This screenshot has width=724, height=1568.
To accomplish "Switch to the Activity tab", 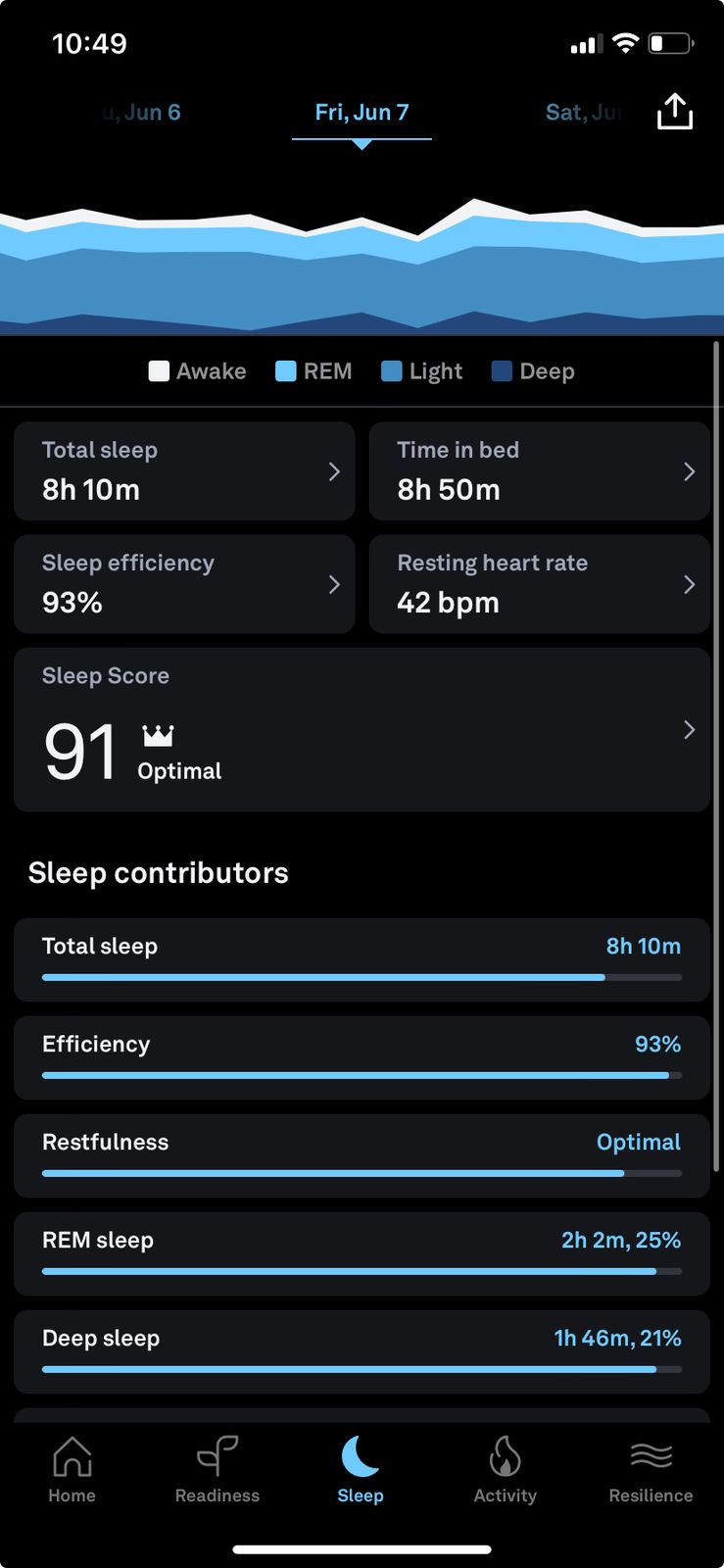I will point(506,1469).
